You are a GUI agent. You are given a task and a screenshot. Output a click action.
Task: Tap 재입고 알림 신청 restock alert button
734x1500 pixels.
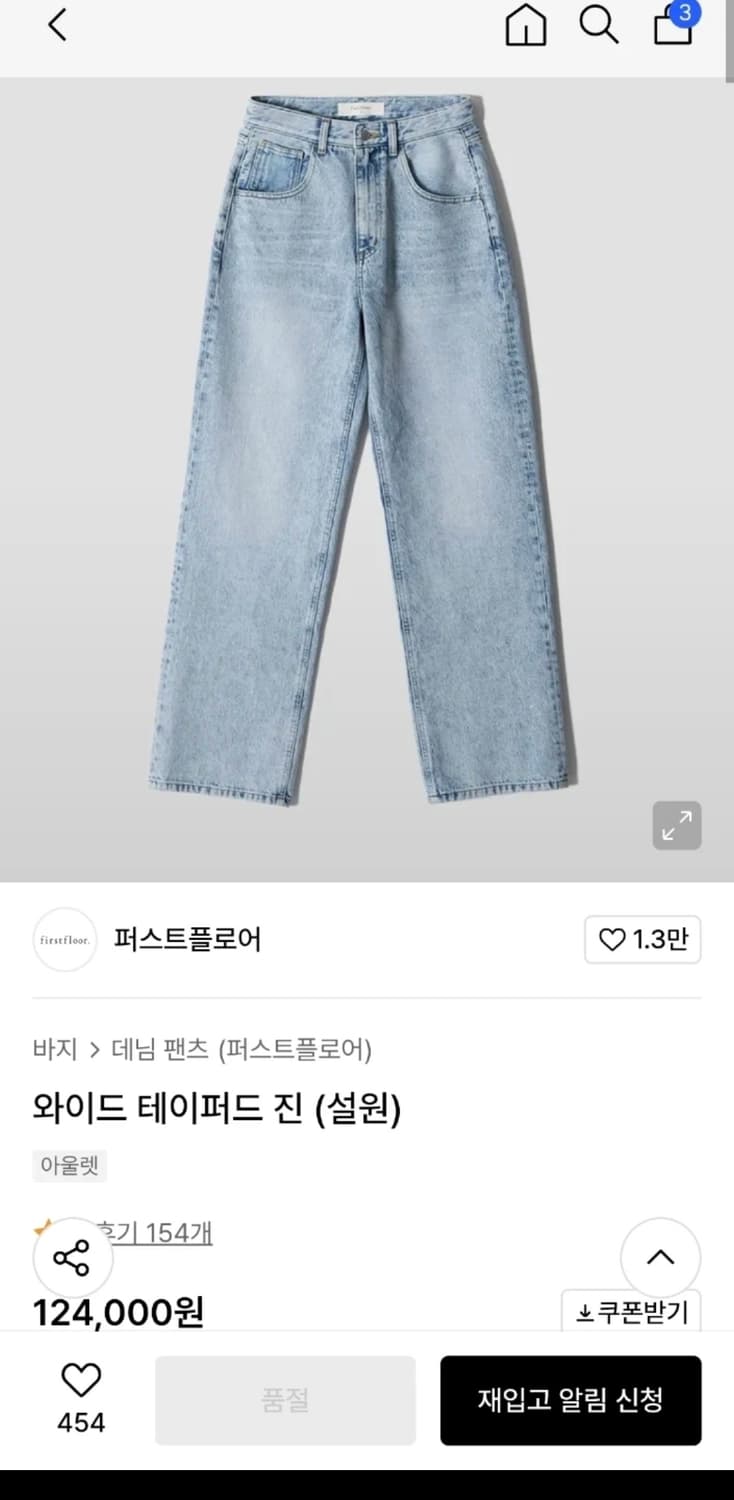click(571, 1400)
